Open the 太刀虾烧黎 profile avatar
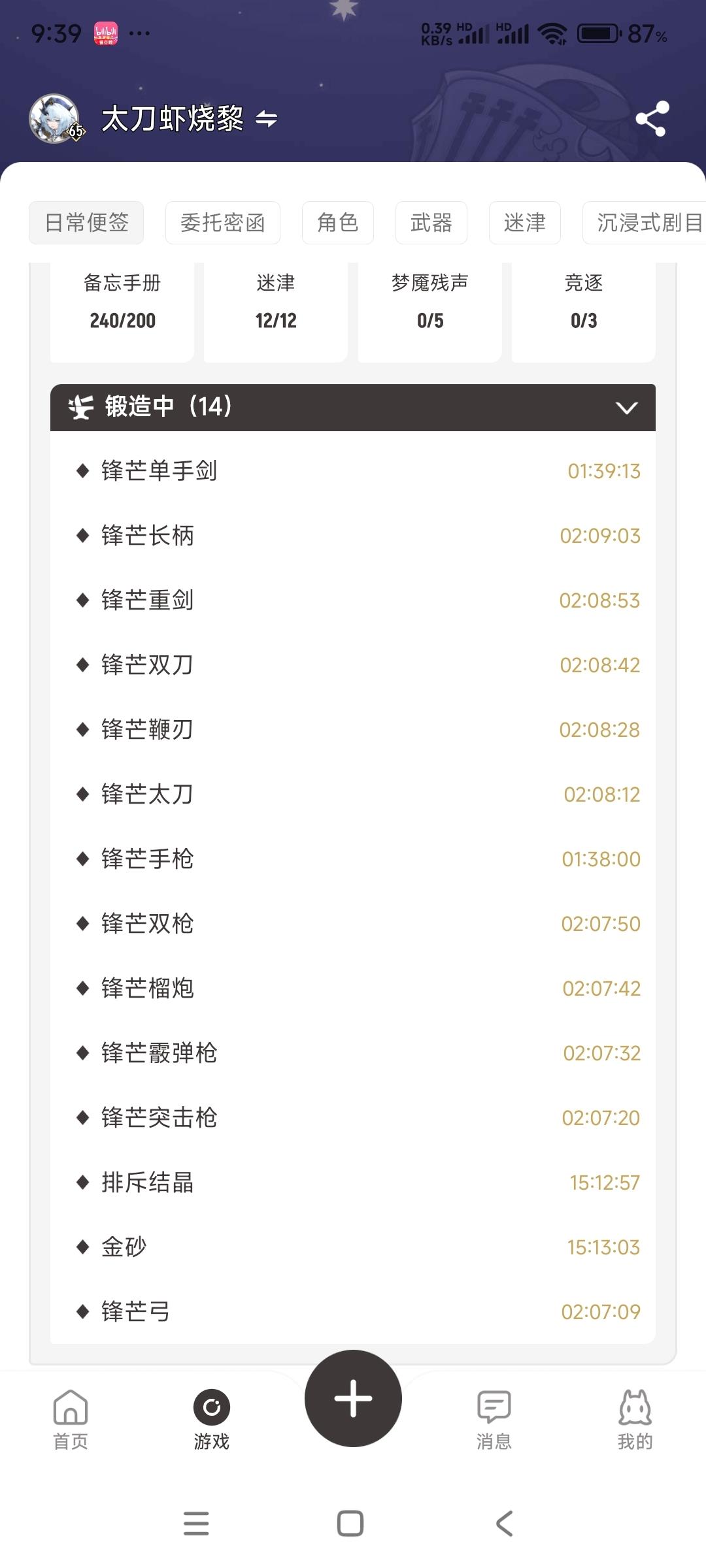 point(55,118)
